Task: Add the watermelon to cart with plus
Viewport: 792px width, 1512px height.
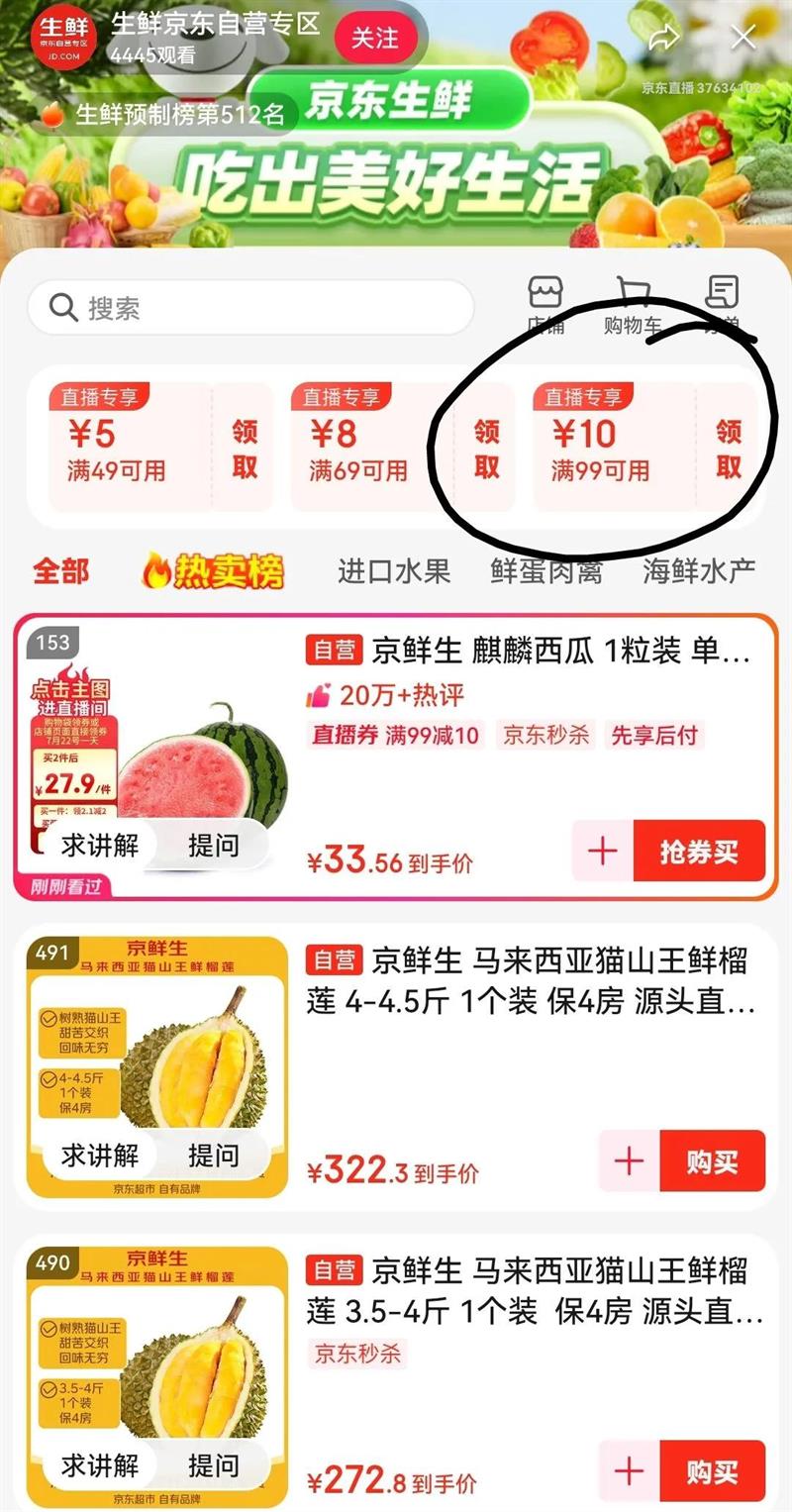Action: tap(603, 851)
